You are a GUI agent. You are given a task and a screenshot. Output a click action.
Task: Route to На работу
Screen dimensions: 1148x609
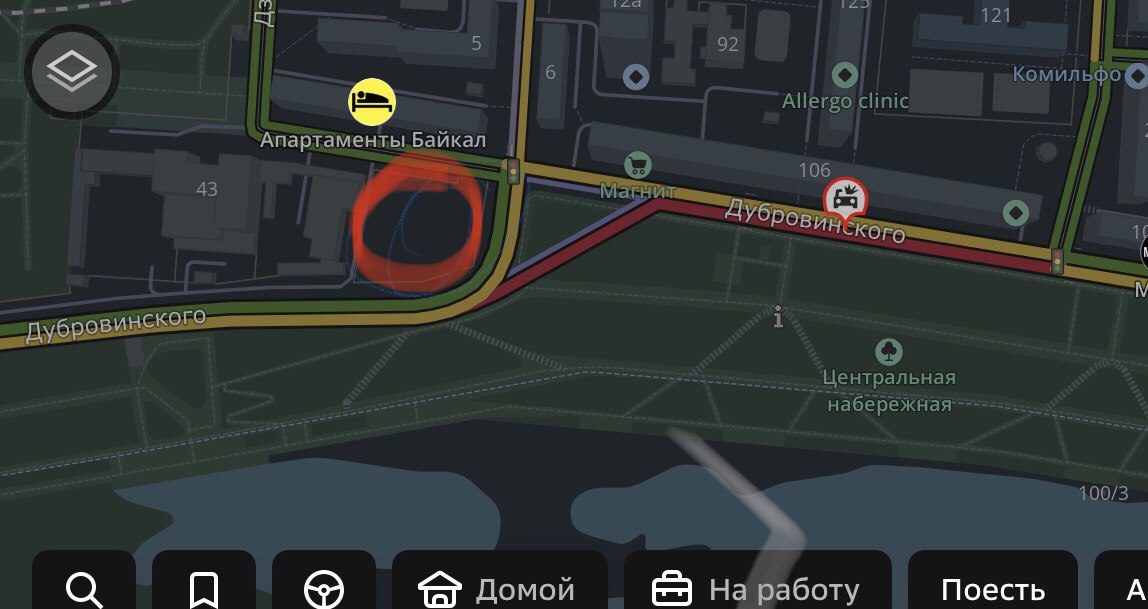point(756,589)
